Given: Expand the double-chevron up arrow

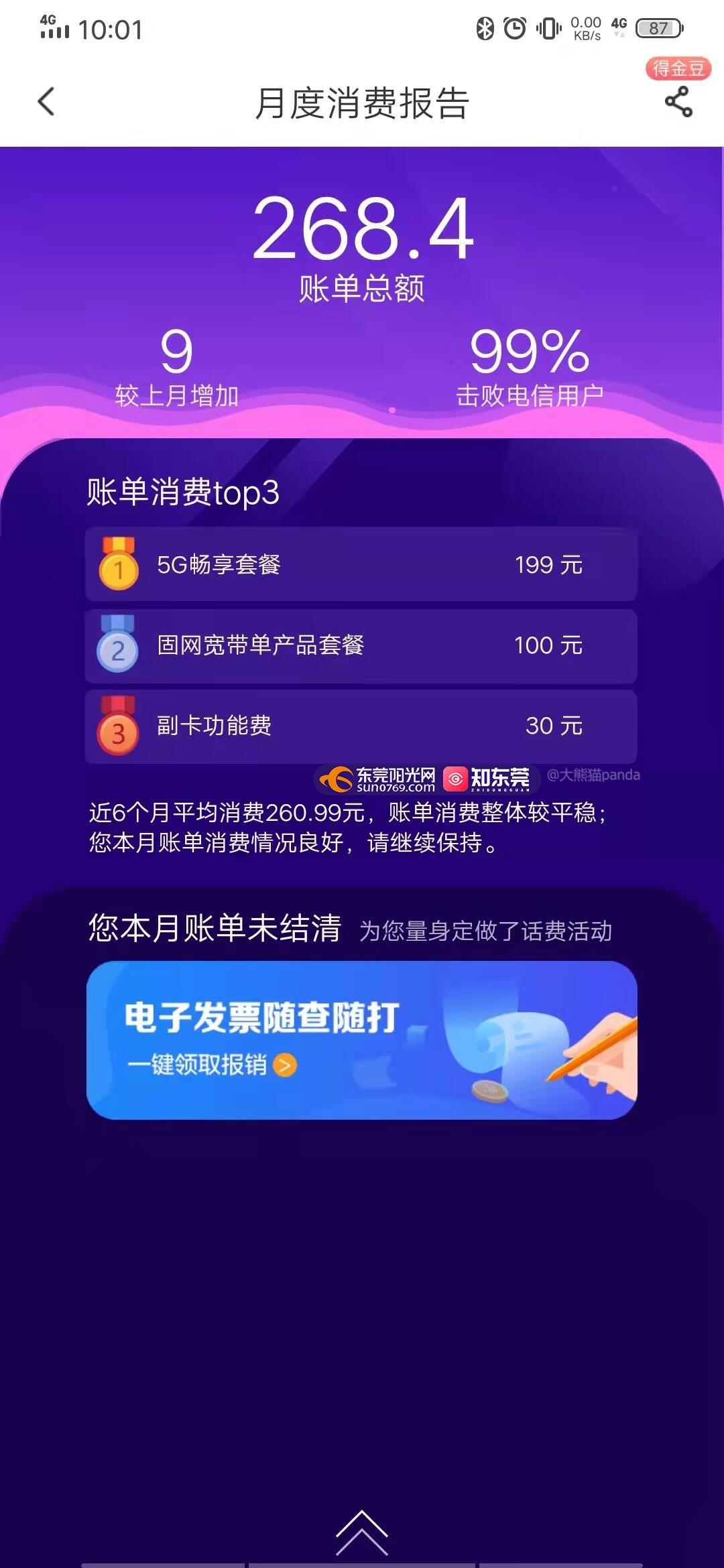Looking at the screenshot, I should coord(361,1532).
